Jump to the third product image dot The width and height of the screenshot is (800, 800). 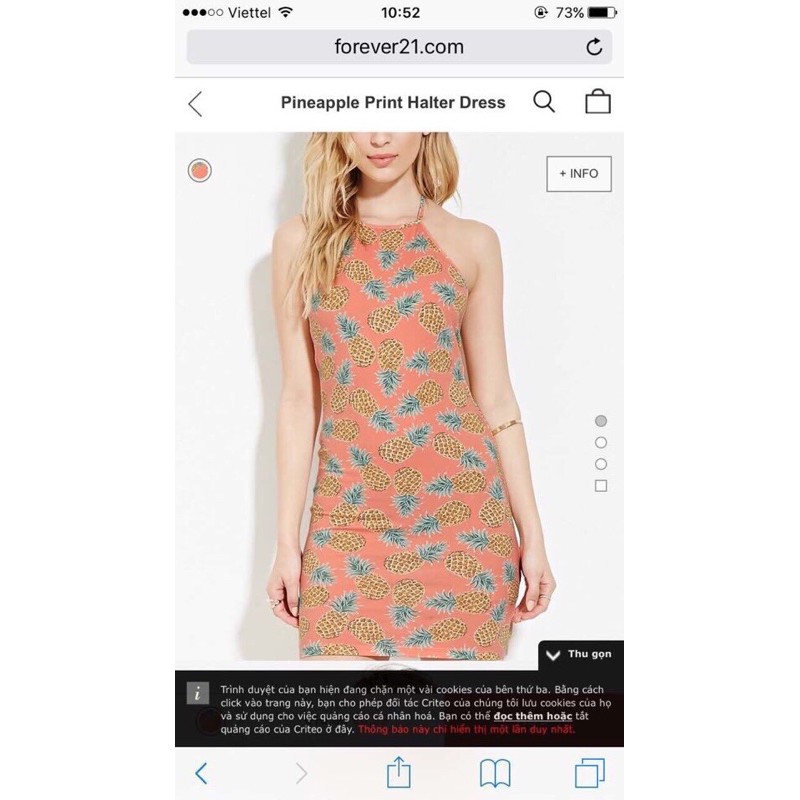pyautogui.click(x=601, y=464)
